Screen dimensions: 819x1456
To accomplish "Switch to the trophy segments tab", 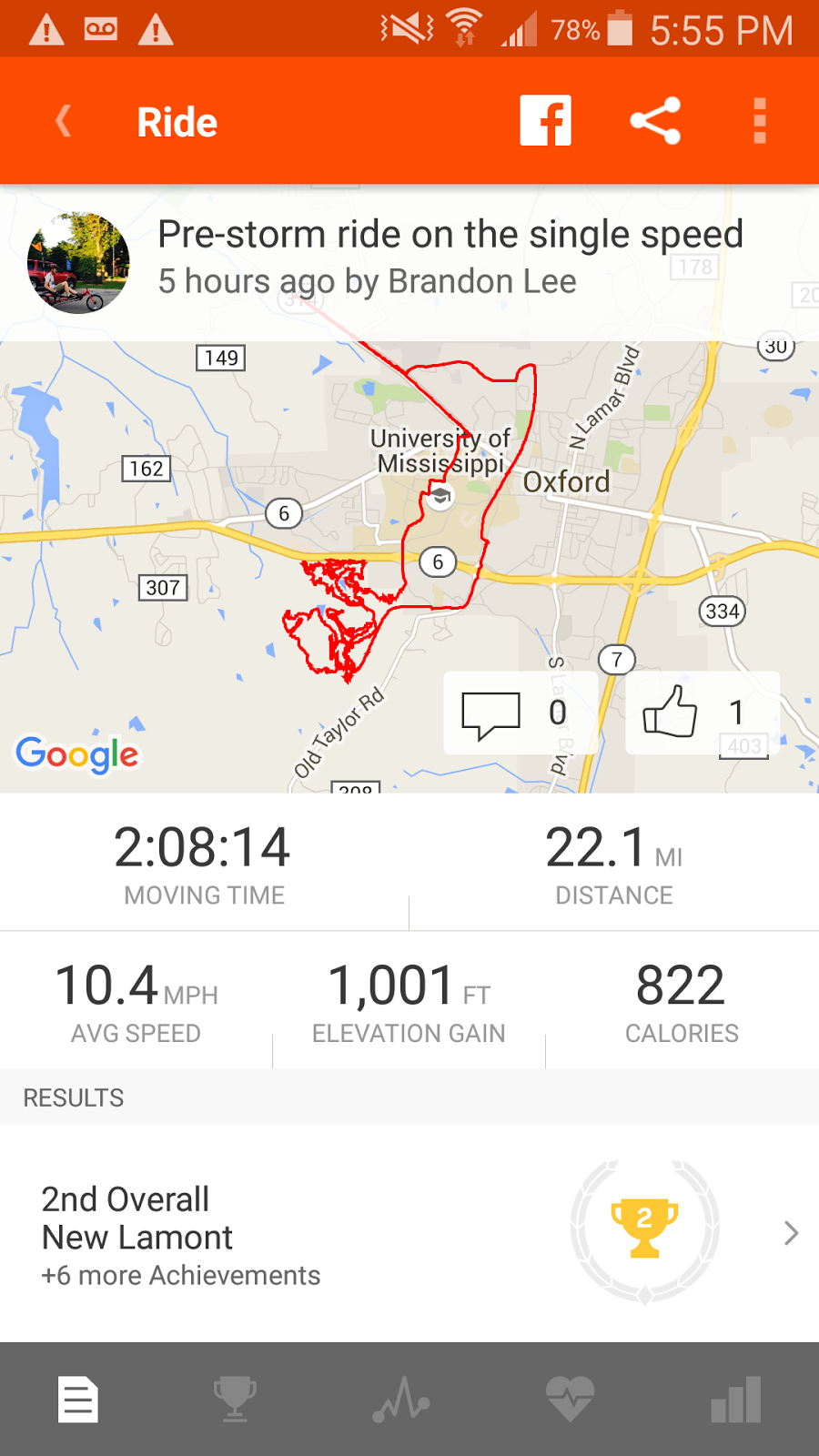I will (235, 1399).
